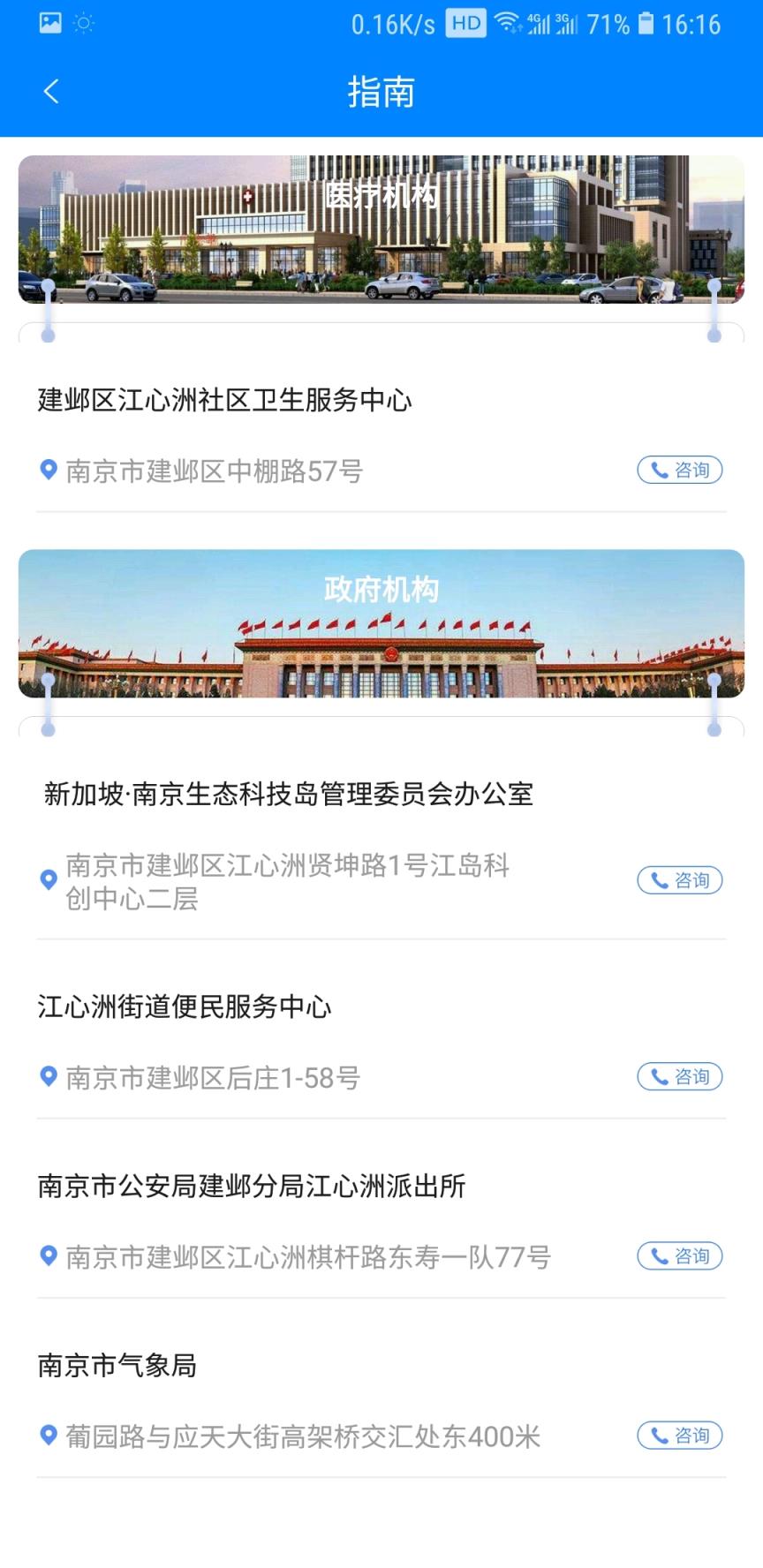Viewport: 763px width, 1568px height.
Task: Click 咨询 for 南京市气象局
Action: 678,1435
